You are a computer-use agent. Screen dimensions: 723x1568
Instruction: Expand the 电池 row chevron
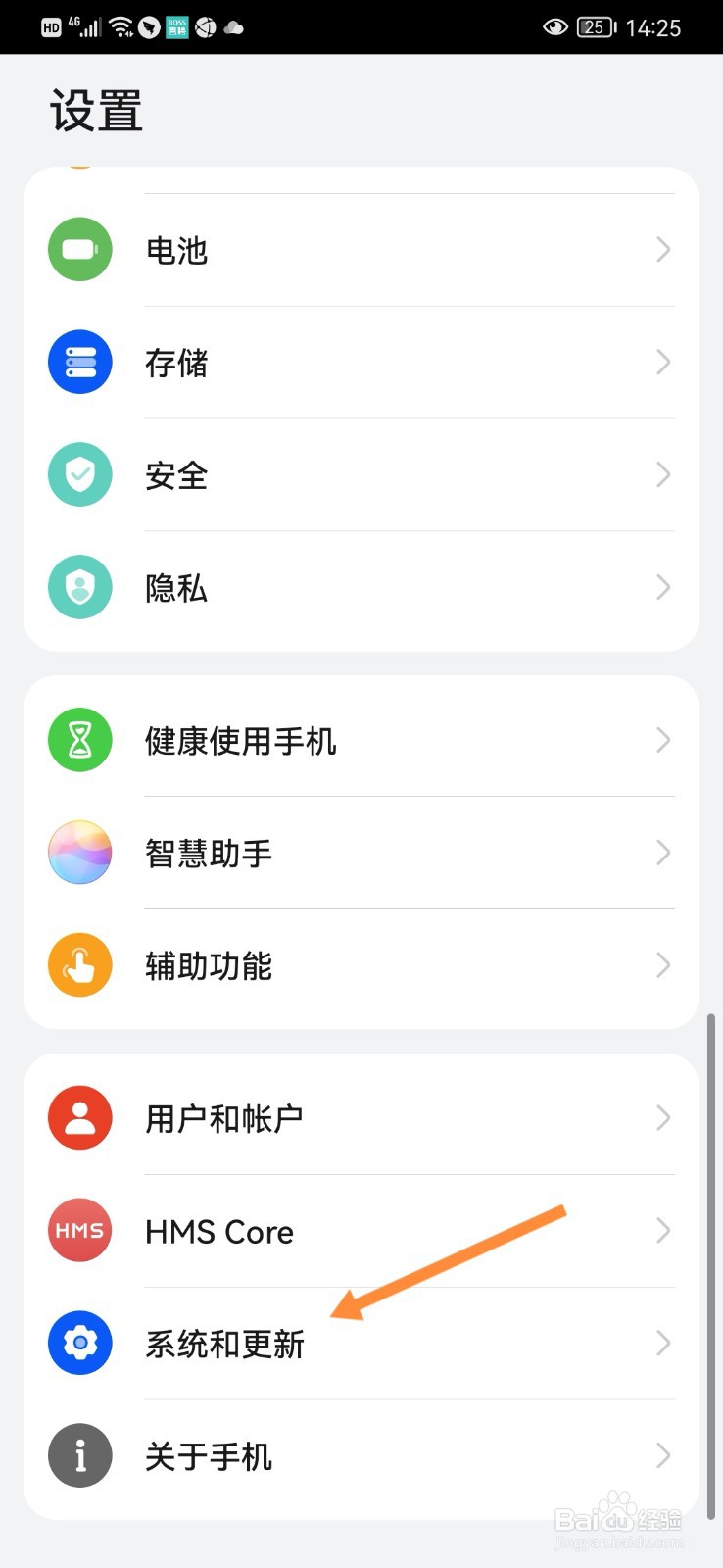tap(663, 250)
